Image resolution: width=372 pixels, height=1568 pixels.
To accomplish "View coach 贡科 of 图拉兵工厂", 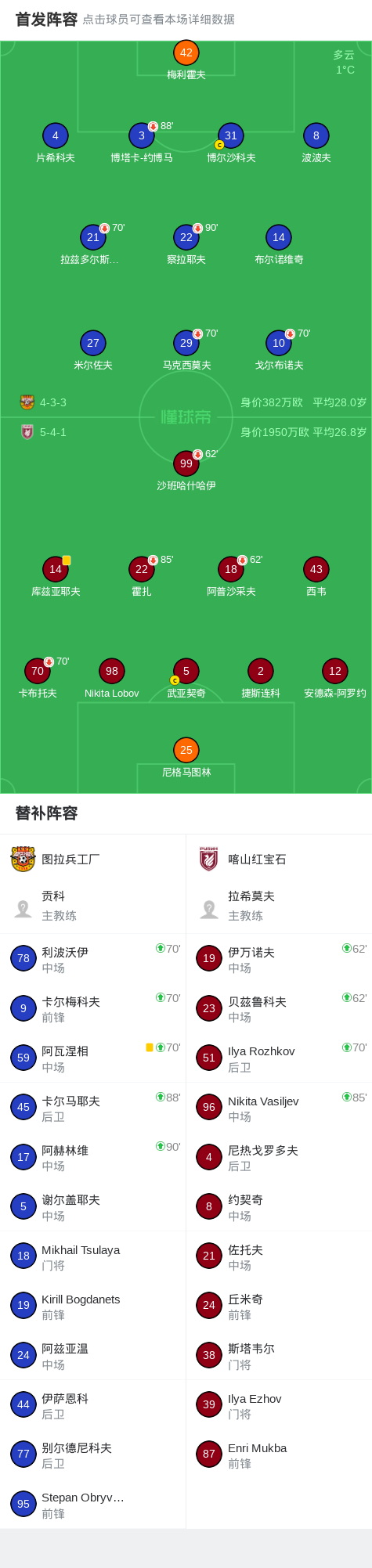I will (93, 906).
